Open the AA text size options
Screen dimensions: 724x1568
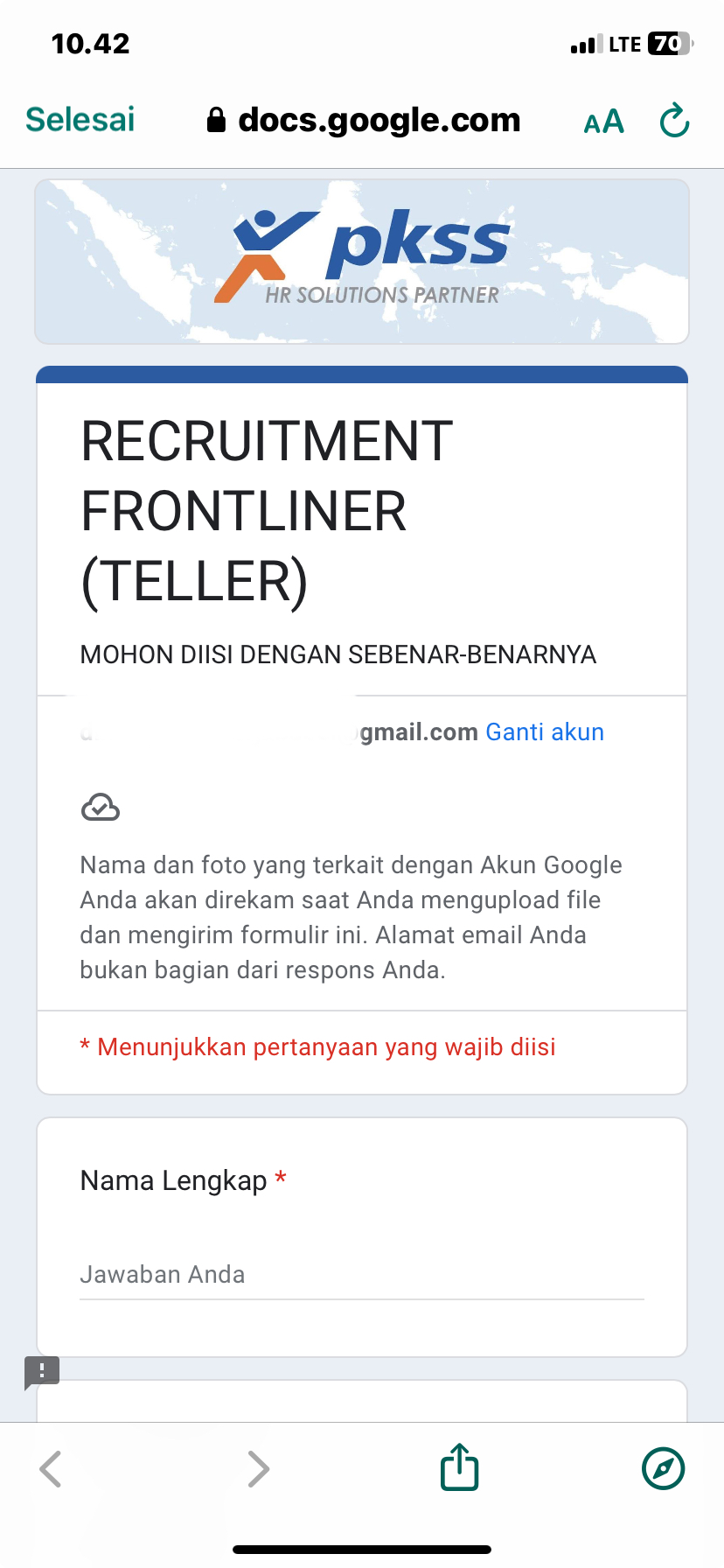point(603,121)
